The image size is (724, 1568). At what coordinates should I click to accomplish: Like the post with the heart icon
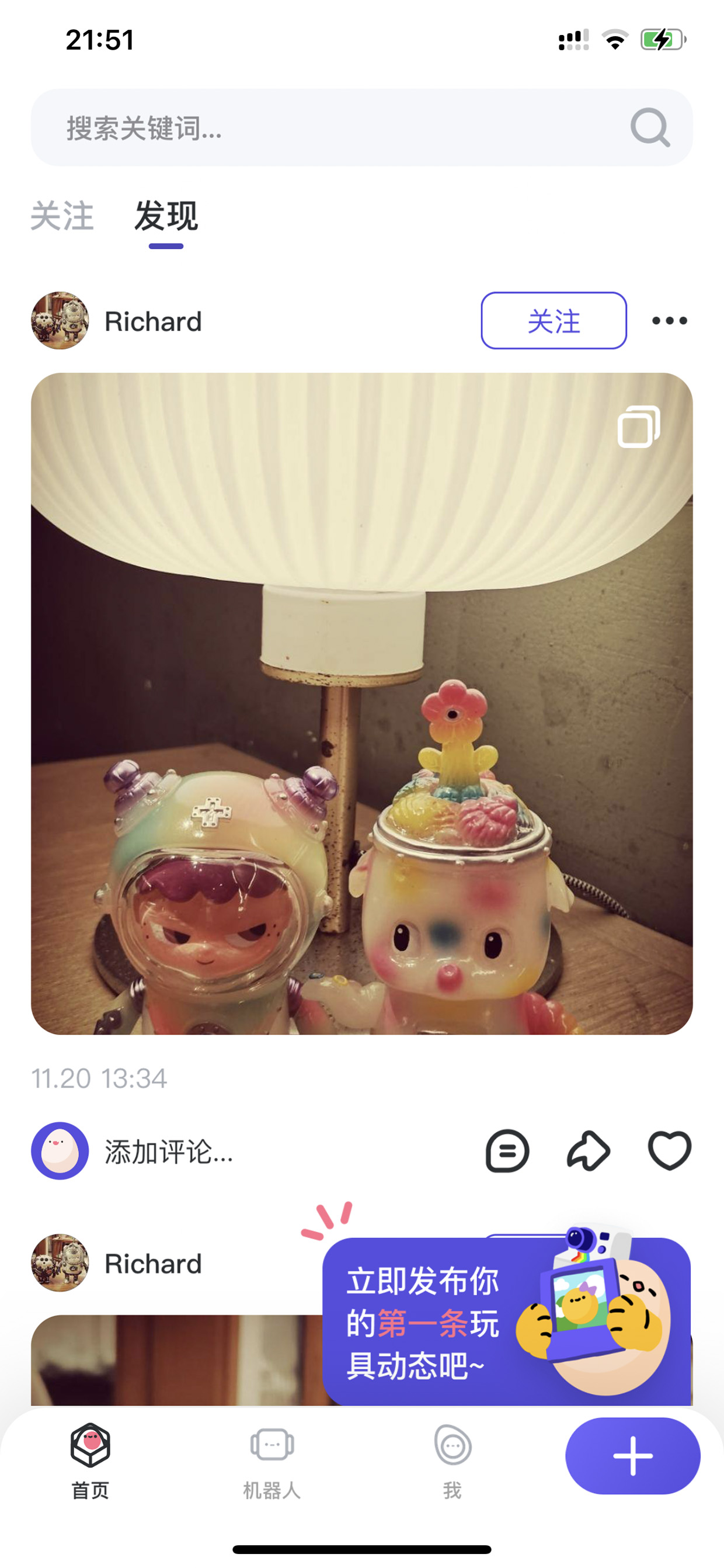point(669,1151)
